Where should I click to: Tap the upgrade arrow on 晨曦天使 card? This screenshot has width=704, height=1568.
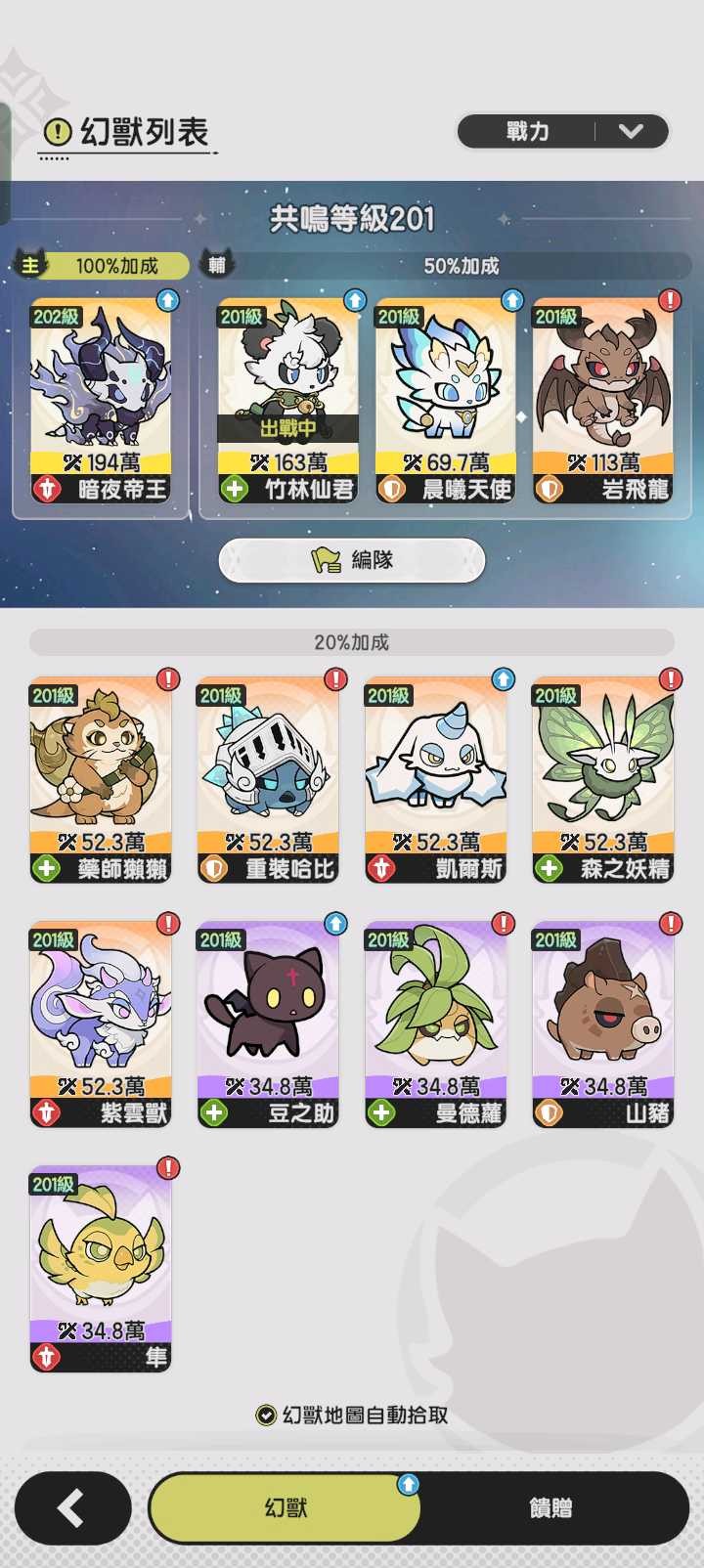tap(512, 299)
